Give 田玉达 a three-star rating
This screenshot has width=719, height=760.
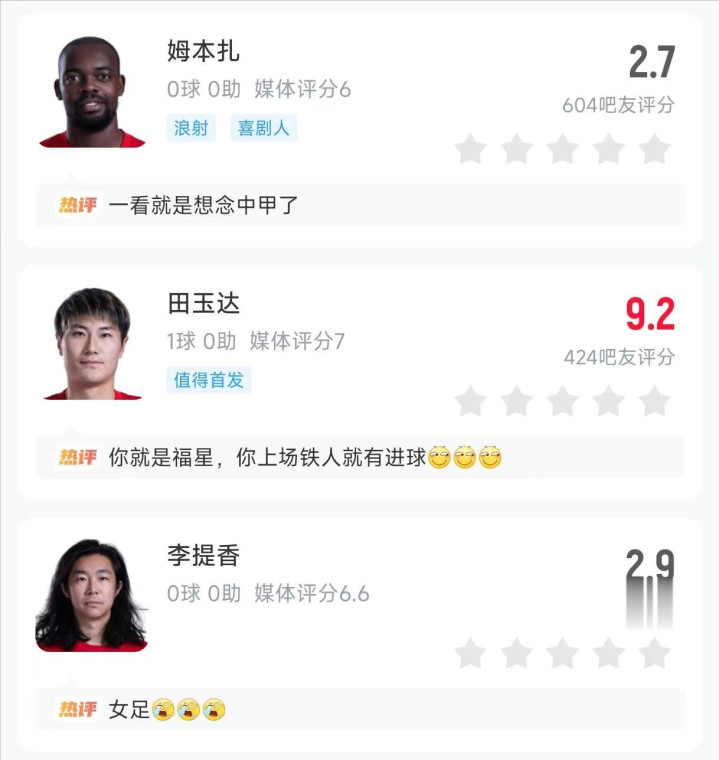(x=562, y=401)
